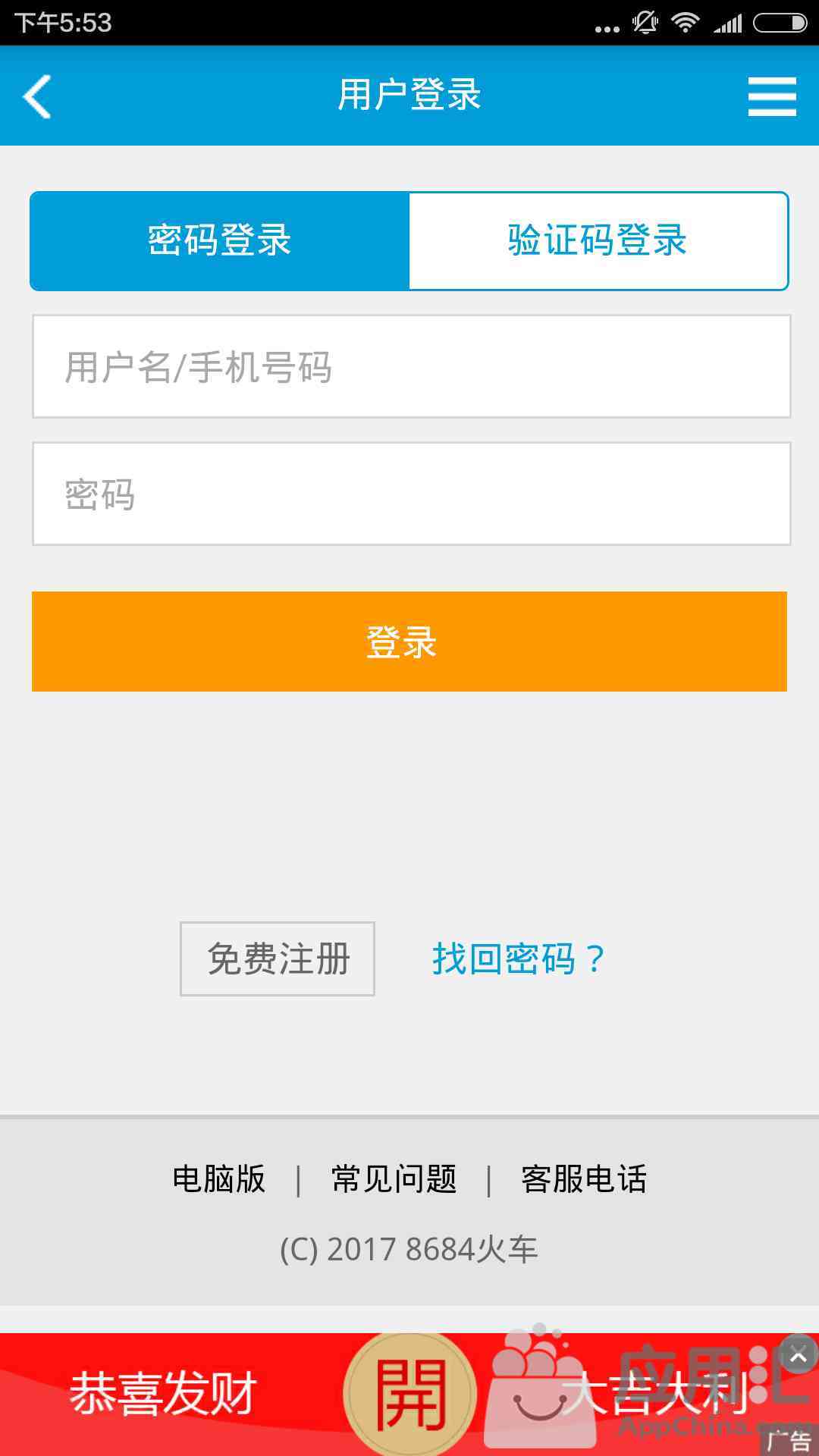Screen dimensions: 819x1456
Task: Switch to 电脑版 site
Action: [x=219, y=1179]
